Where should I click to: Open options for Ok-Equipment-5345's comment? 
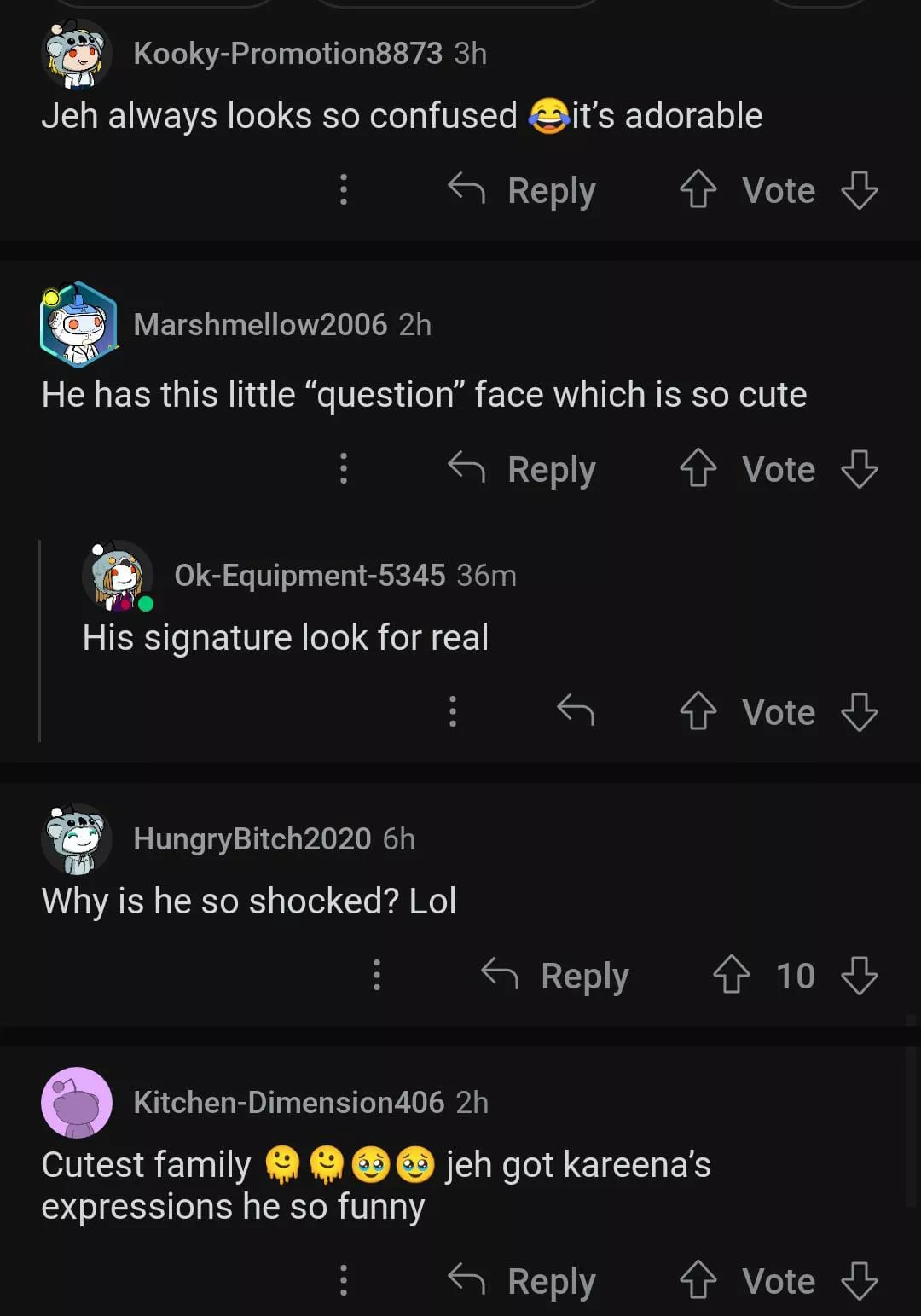pos(453,711)
